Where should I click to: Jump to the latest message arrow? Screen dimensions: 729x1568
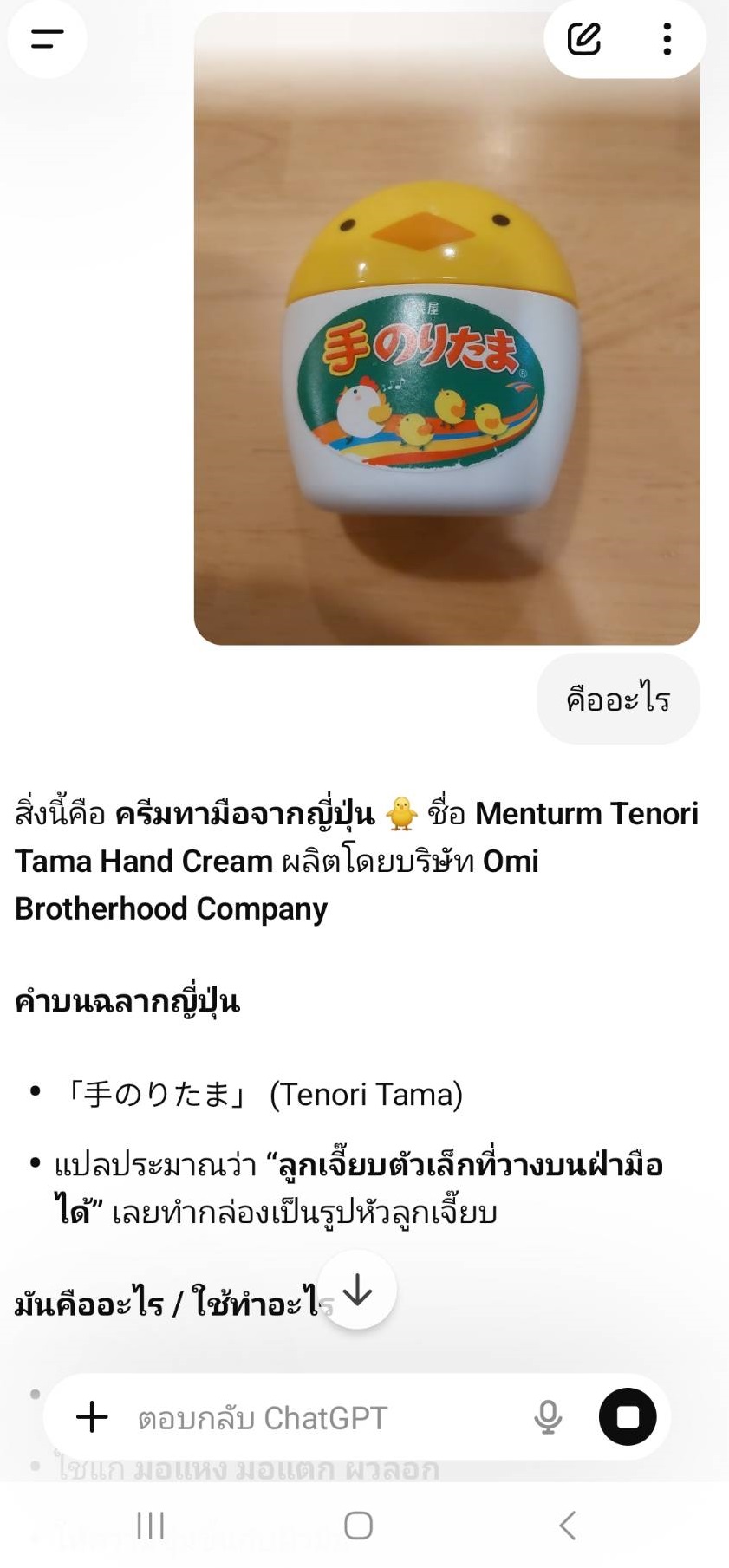click(357, 1291)
